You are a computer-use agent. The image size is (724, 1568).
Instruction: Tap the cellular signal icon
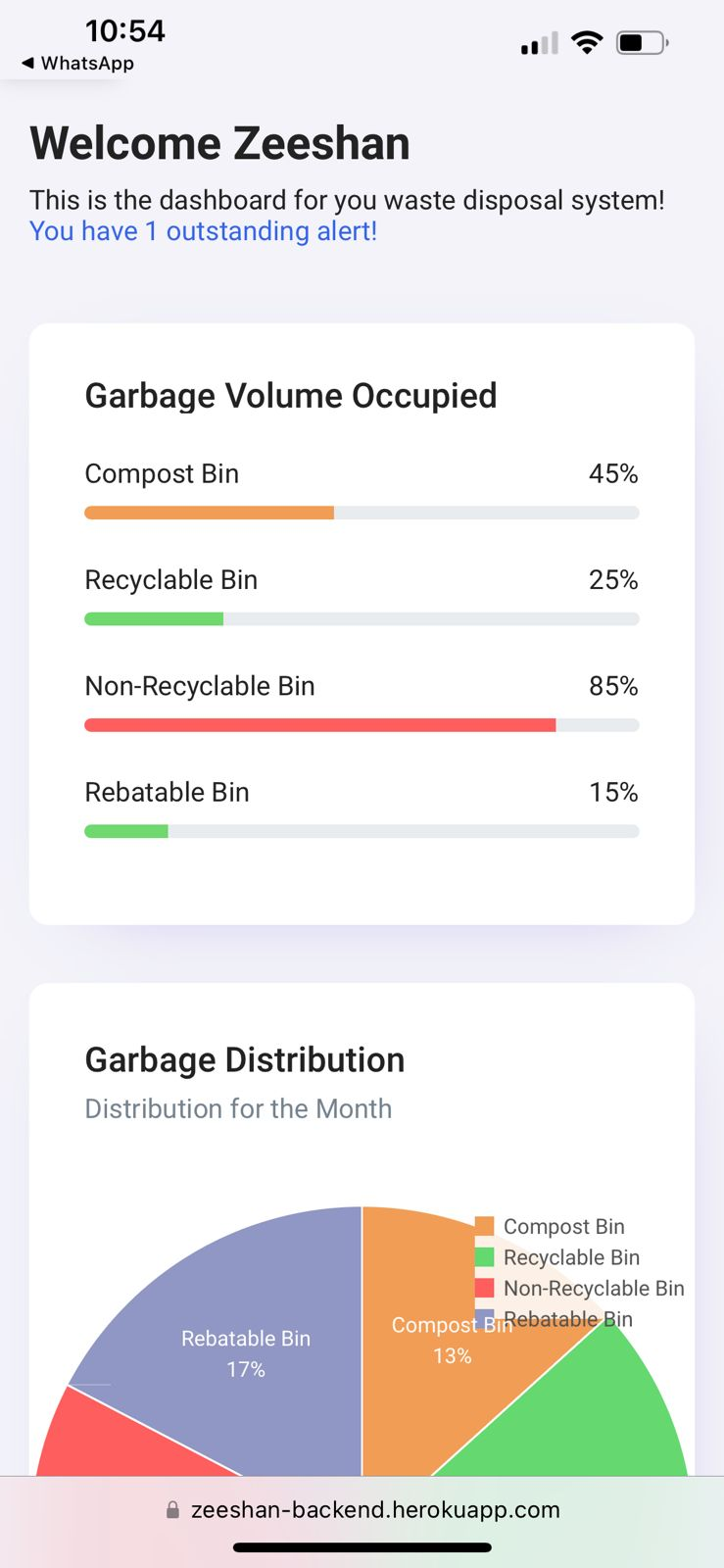537,43
